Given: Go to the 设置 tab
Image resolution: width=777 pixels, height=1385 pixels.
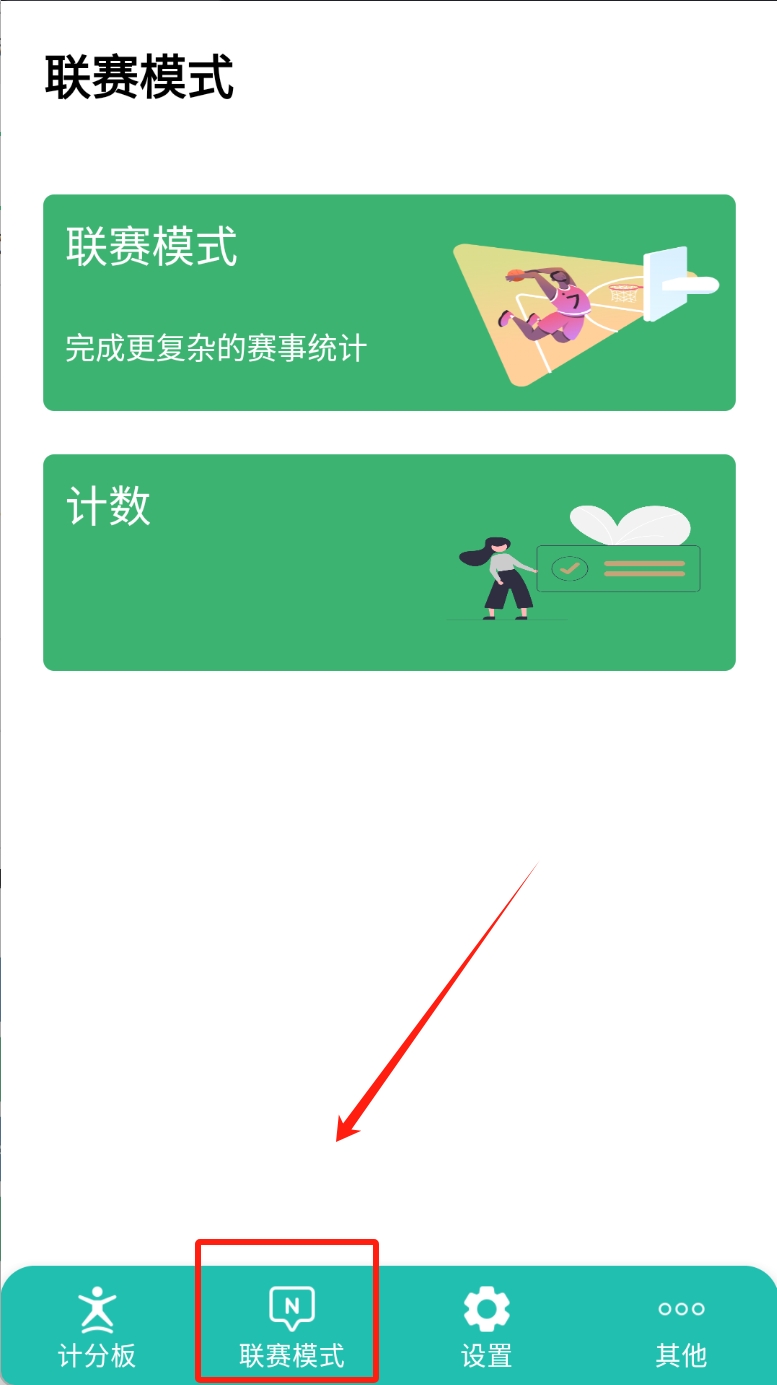Looking at the screenshot, I should (x=486, y=1326).
